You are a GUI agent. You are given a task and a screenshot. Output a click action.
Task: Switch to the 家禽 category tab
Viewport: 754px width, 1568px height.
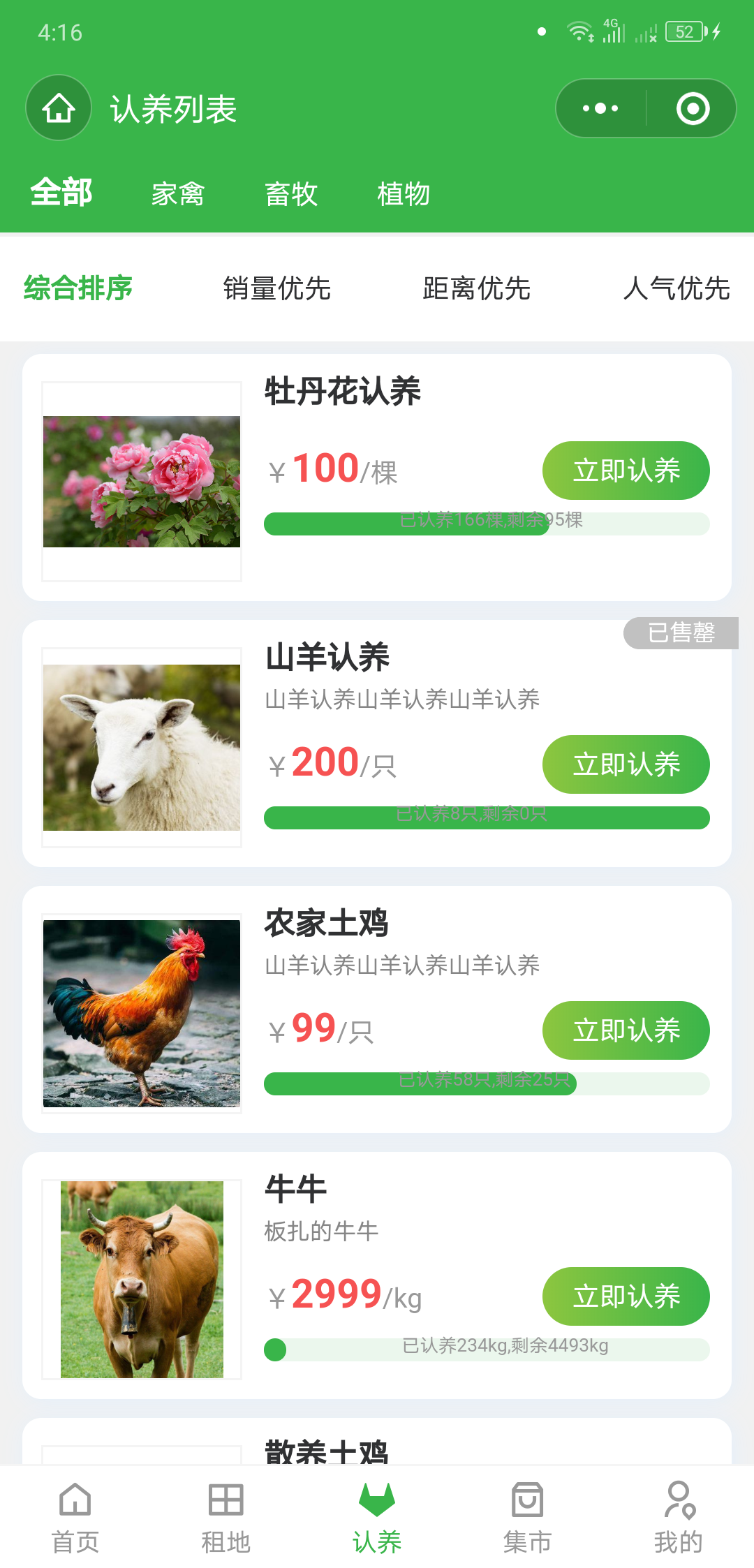coord(178,194)
